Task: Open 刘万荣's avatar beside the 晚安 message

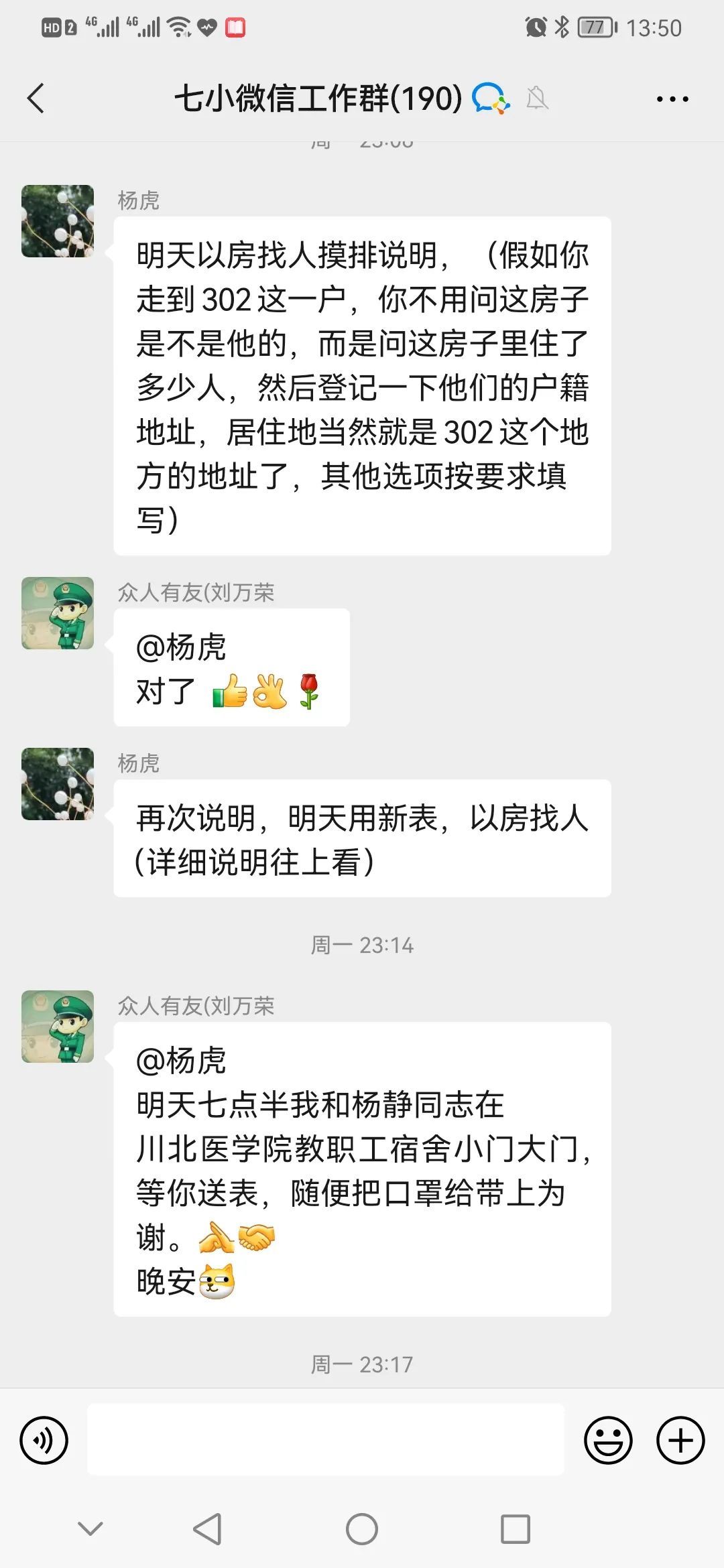Action: point(58,1027)
